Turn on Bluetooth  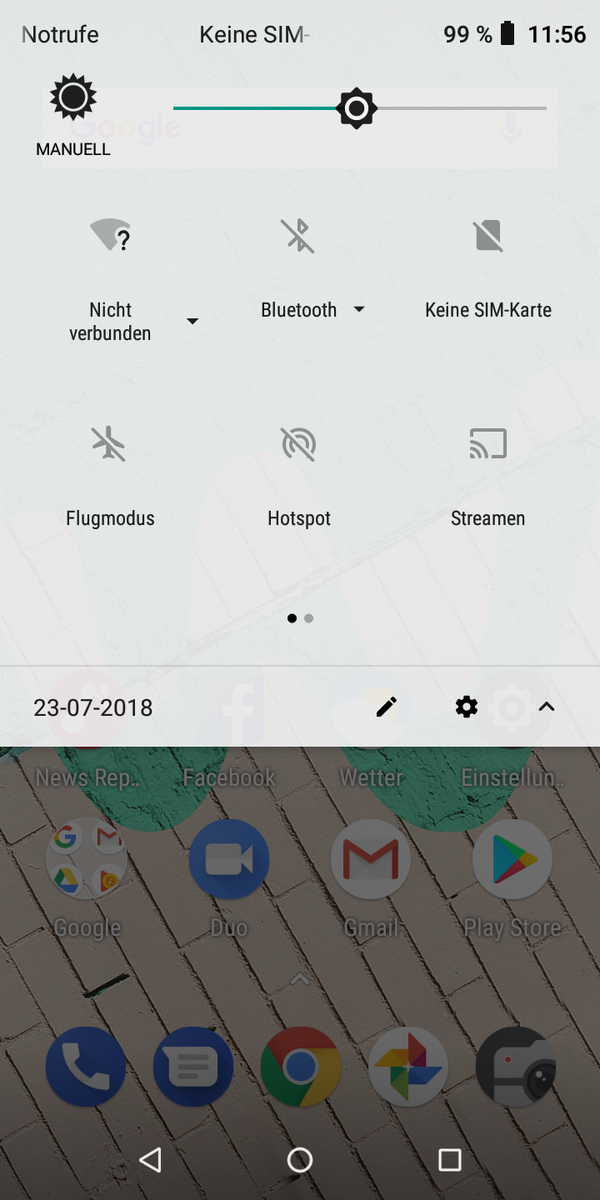pyautogui.click(x=298, y=237)
